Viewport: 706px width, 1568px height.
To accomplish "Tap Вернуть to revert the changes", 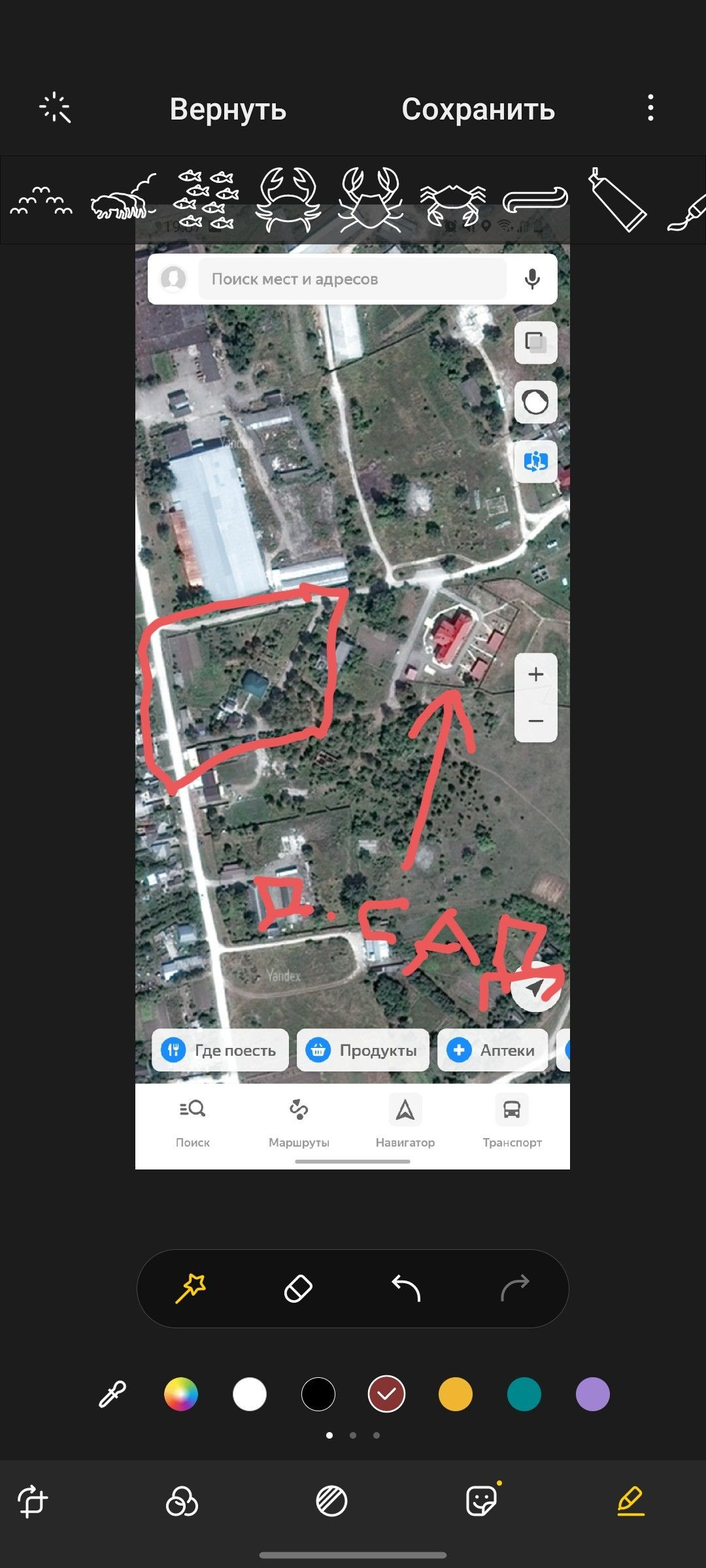I will tap(228, 109).
